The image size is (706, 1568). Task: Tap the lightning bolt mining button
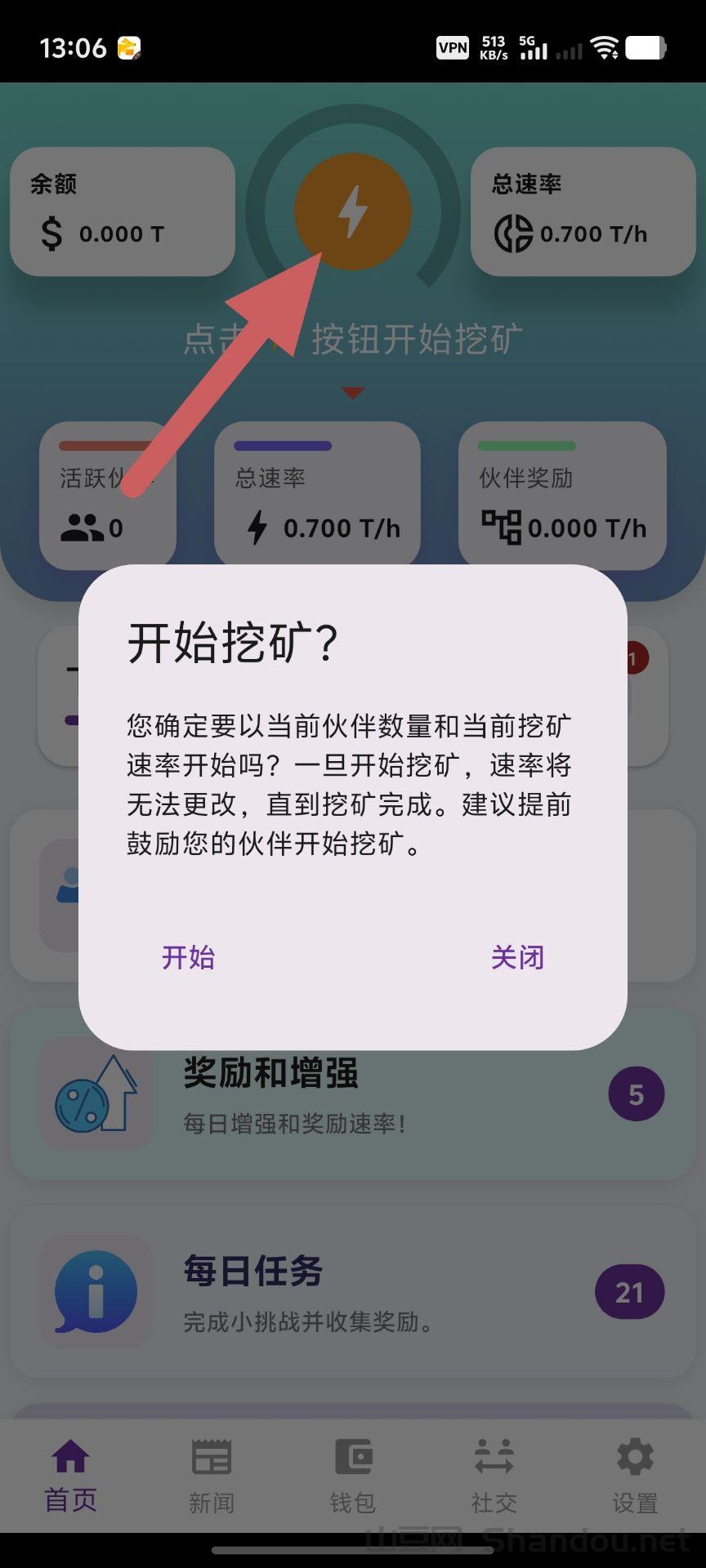[x=353, y=212]
